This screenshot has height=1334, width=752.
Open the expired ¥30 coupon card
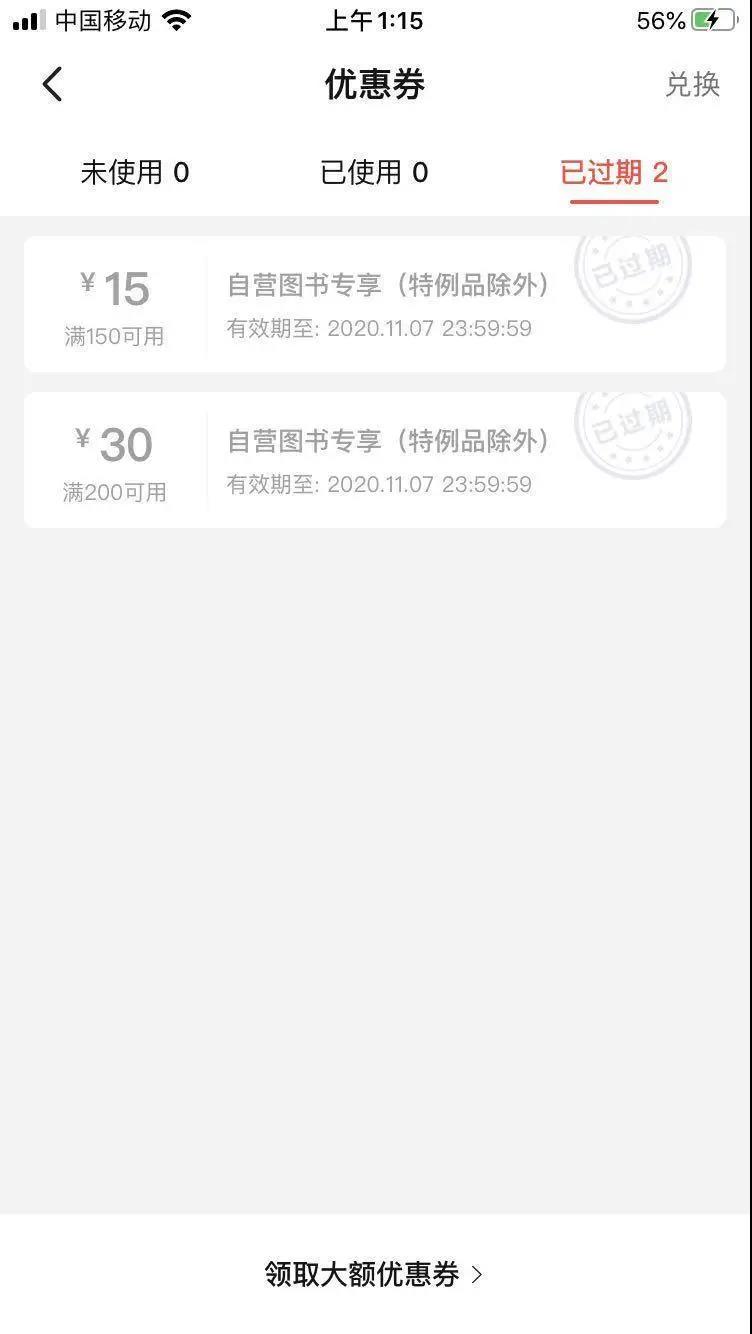pos(375,460)
